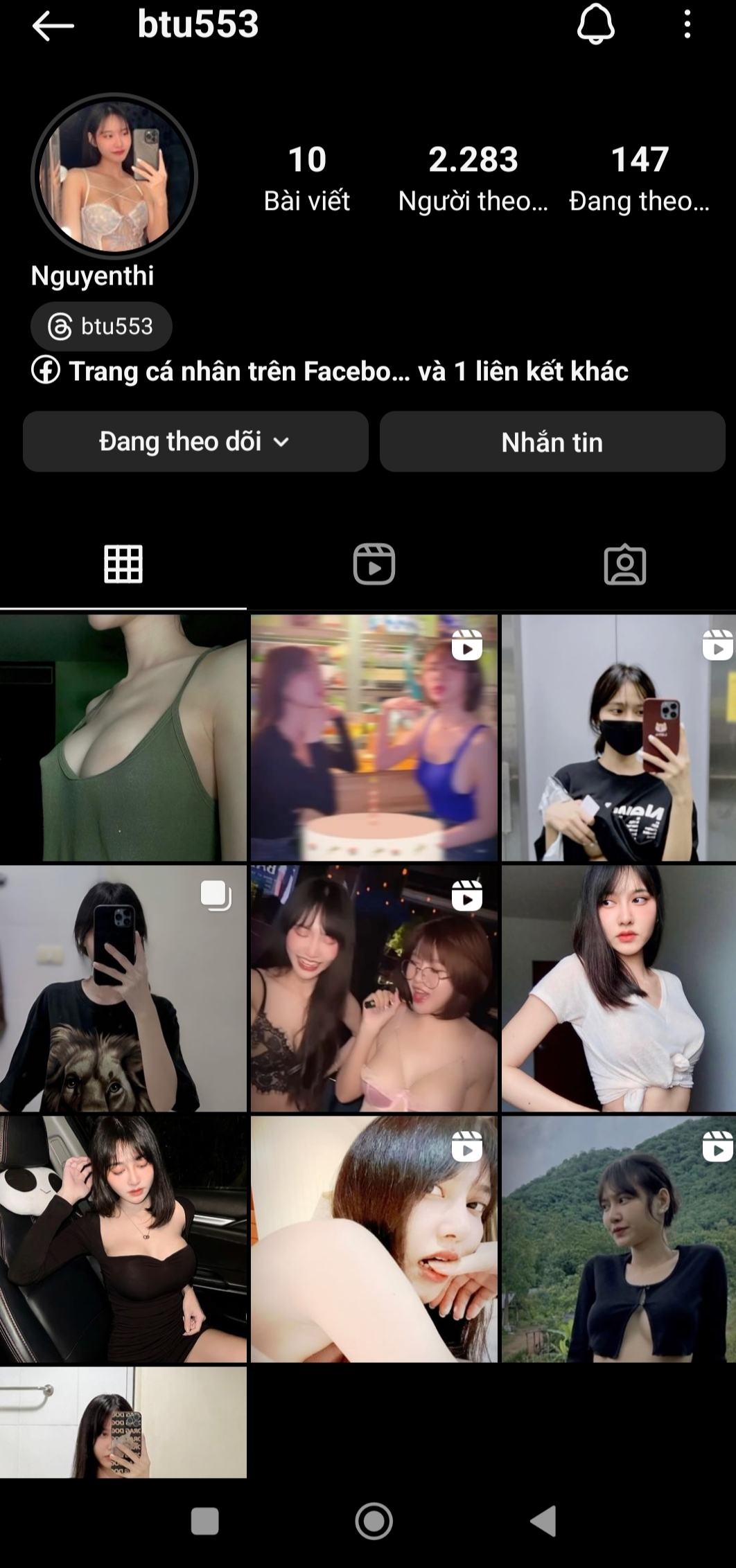Switch to the Reels tab
Screen dimensions: 736x1568
(x=374, y=564)
